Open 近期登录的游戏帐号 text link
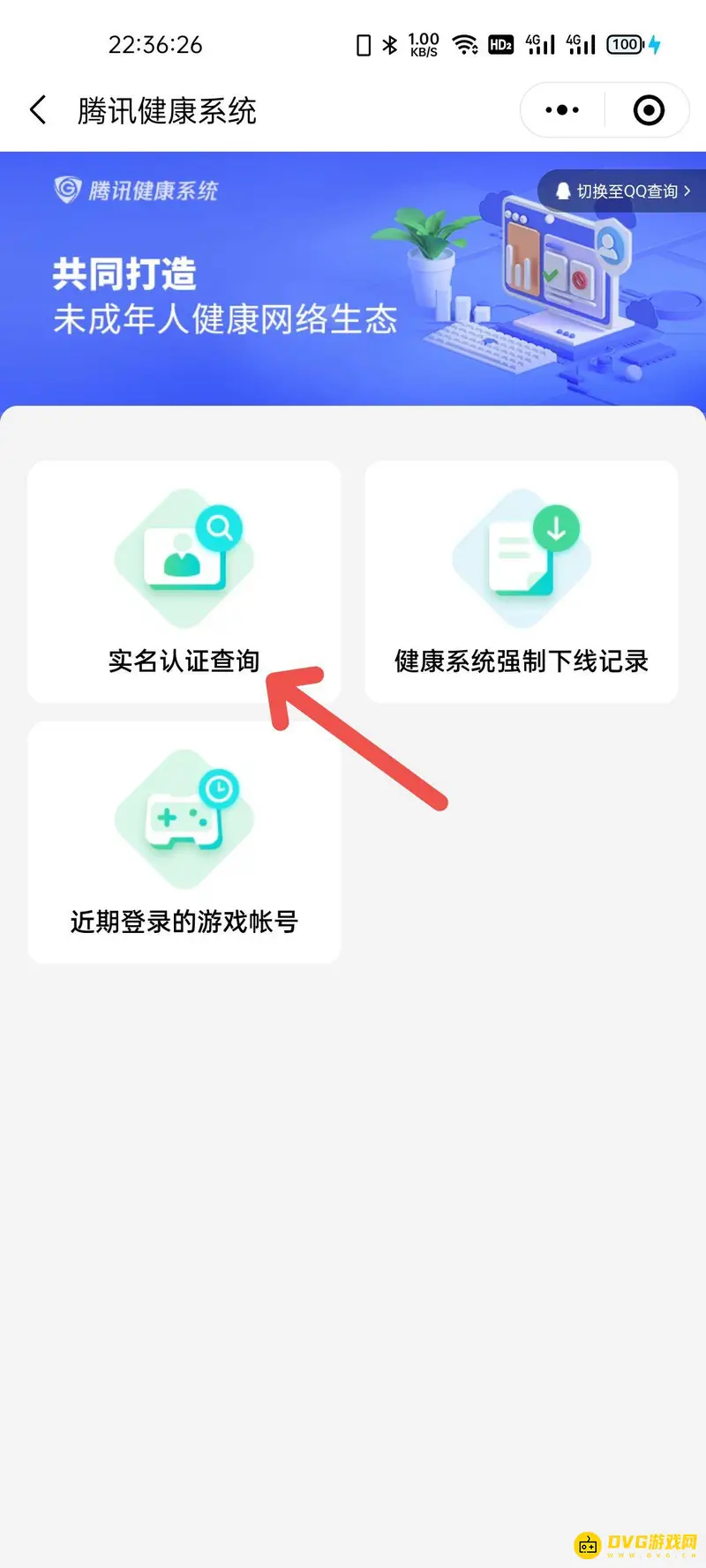The image size is (706, 1568). click(184, 922)
